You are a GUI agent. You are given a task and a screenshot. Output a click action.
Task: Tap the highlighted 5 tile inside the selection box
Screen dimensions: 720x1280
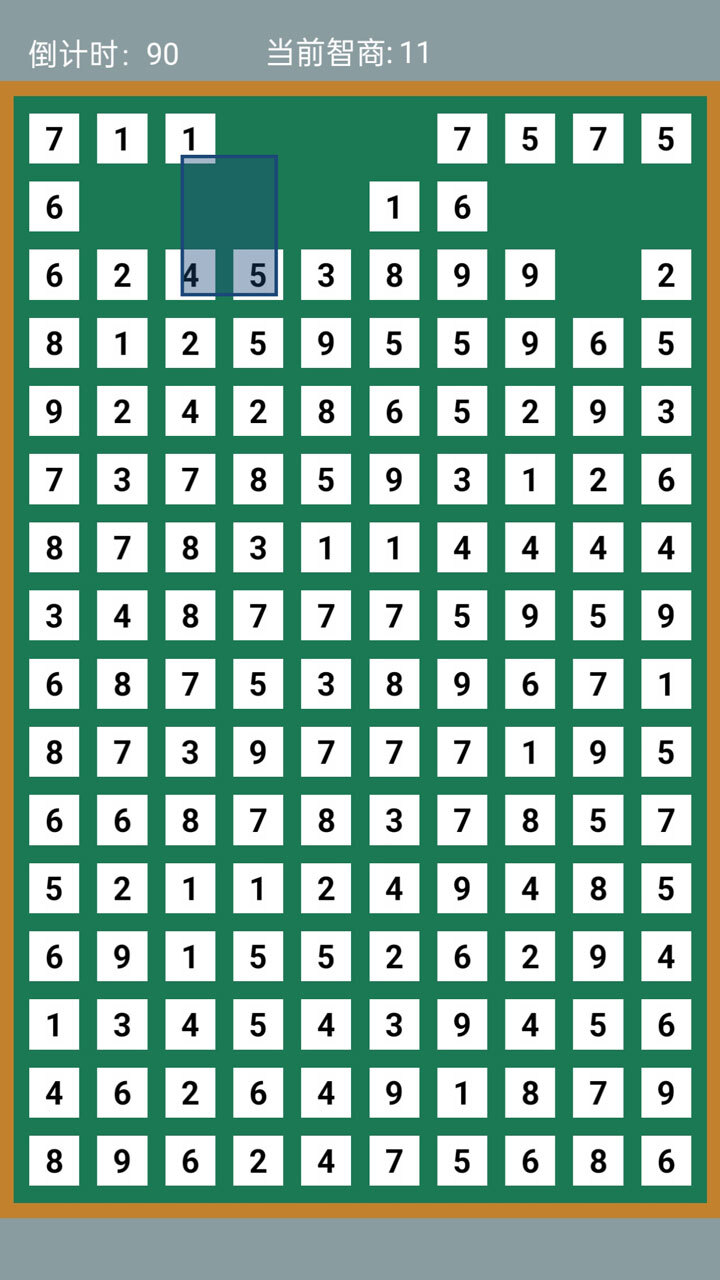coord(258,275)
